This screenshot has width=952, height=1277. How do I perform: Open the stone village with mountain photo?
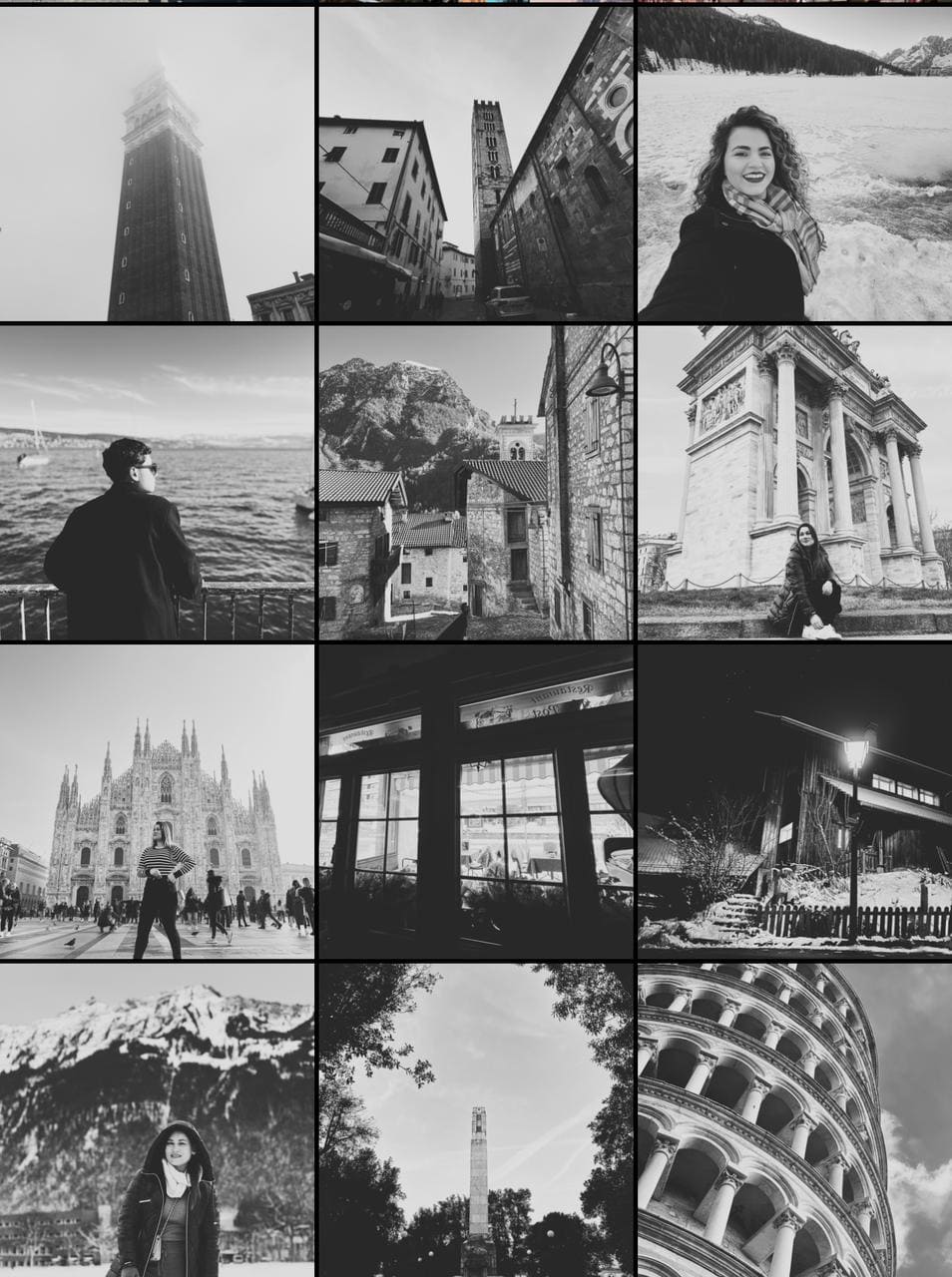(475, 483)
